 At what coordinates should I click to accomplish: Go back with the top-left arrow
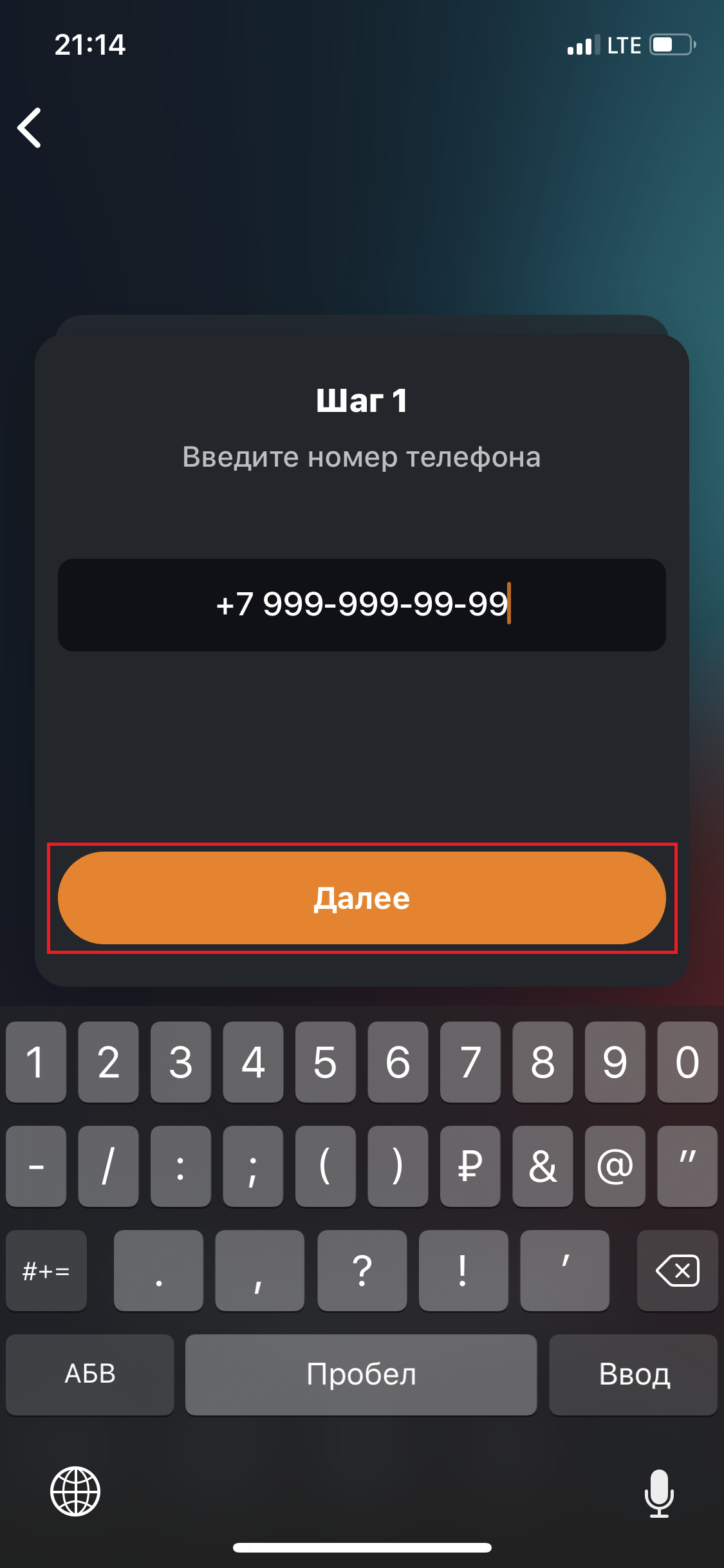tap(30, 127)
